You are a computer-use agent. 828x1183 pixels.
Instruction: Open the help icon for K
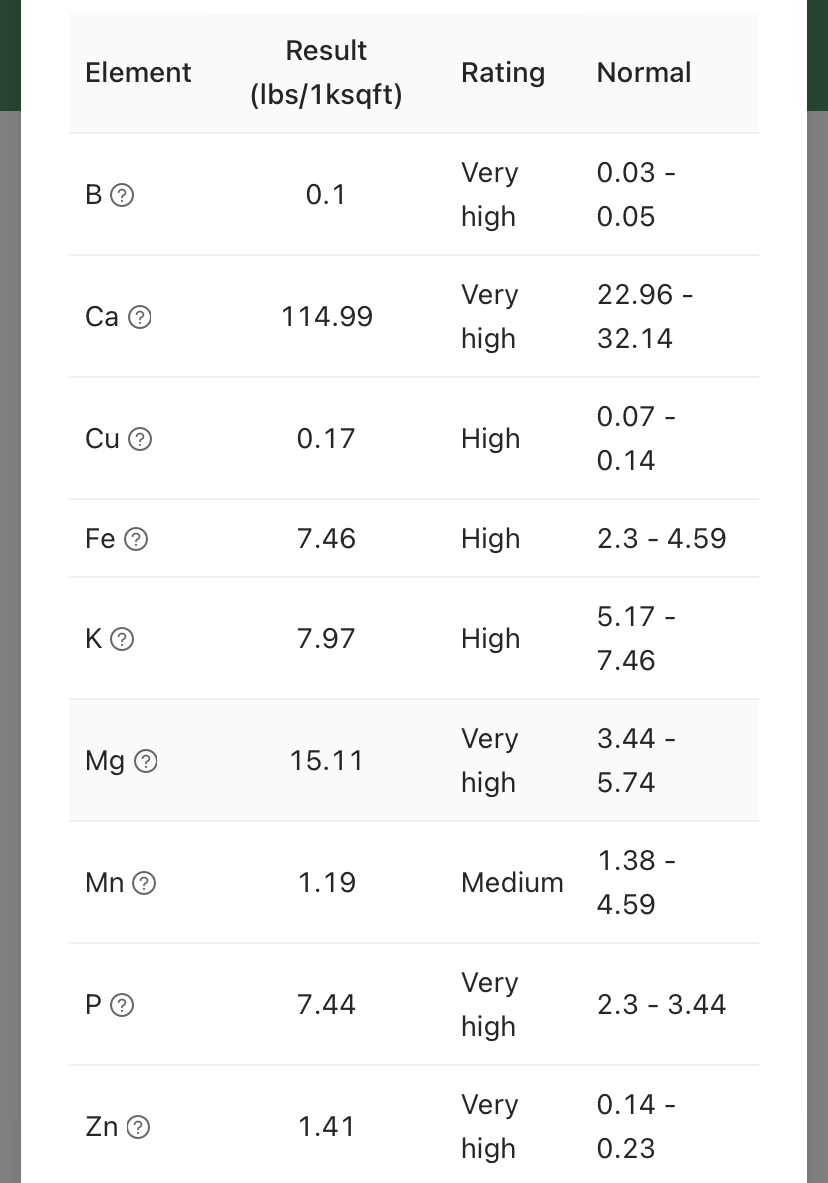[x=122, y=639]
